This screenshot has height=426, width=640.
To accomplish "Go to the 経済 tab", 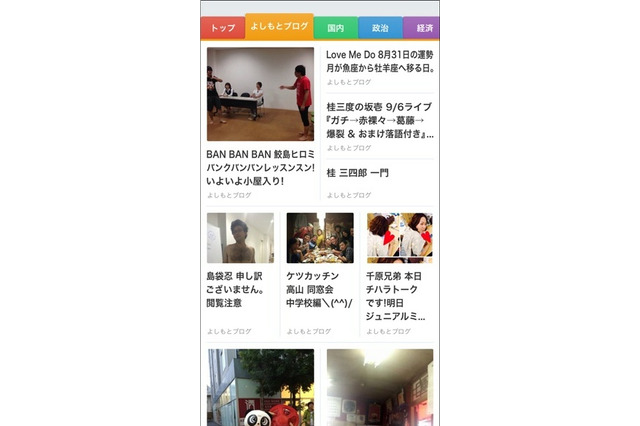I will click(424, 28).
